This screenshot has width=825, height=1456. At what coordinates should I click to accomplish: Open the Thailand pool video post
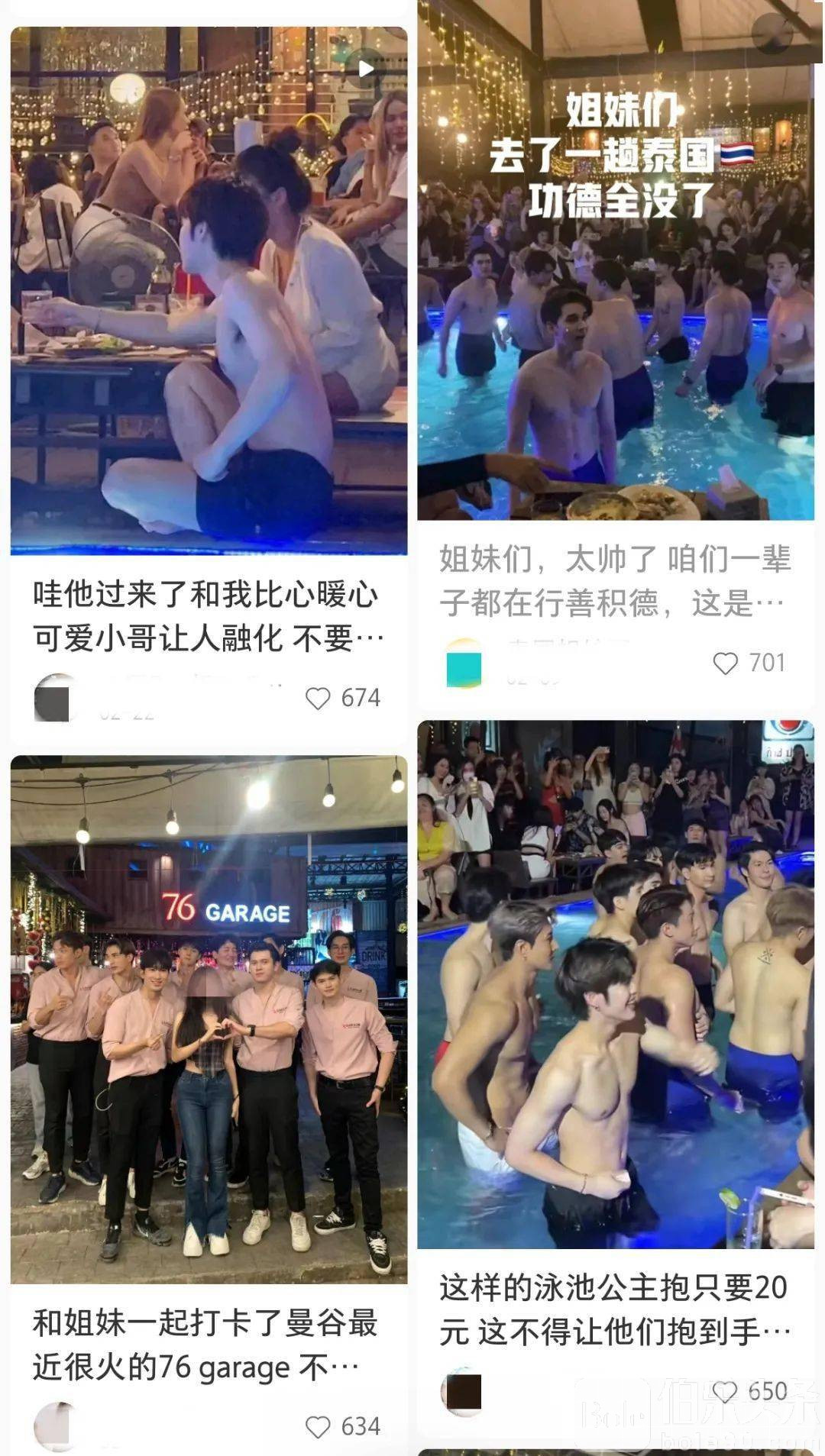pos(616,260)
